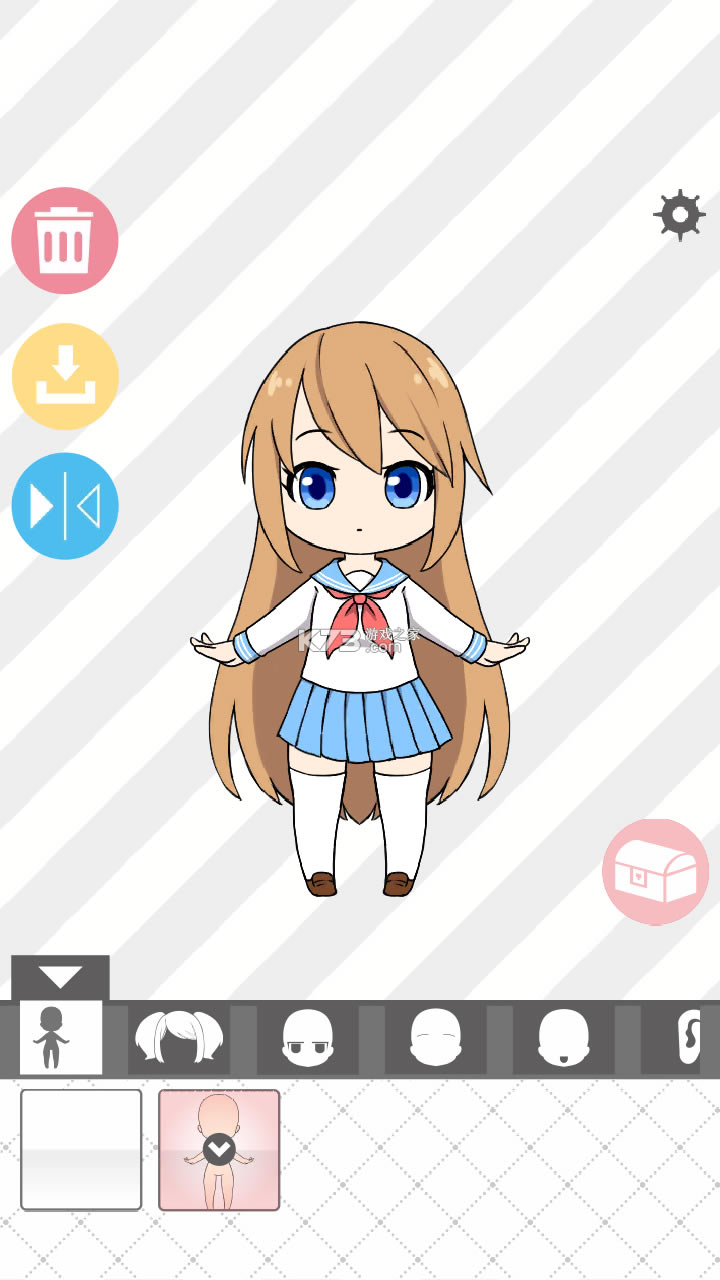
Task: Collapse the panel with the down arrow
Action: [x=60, y=977]
